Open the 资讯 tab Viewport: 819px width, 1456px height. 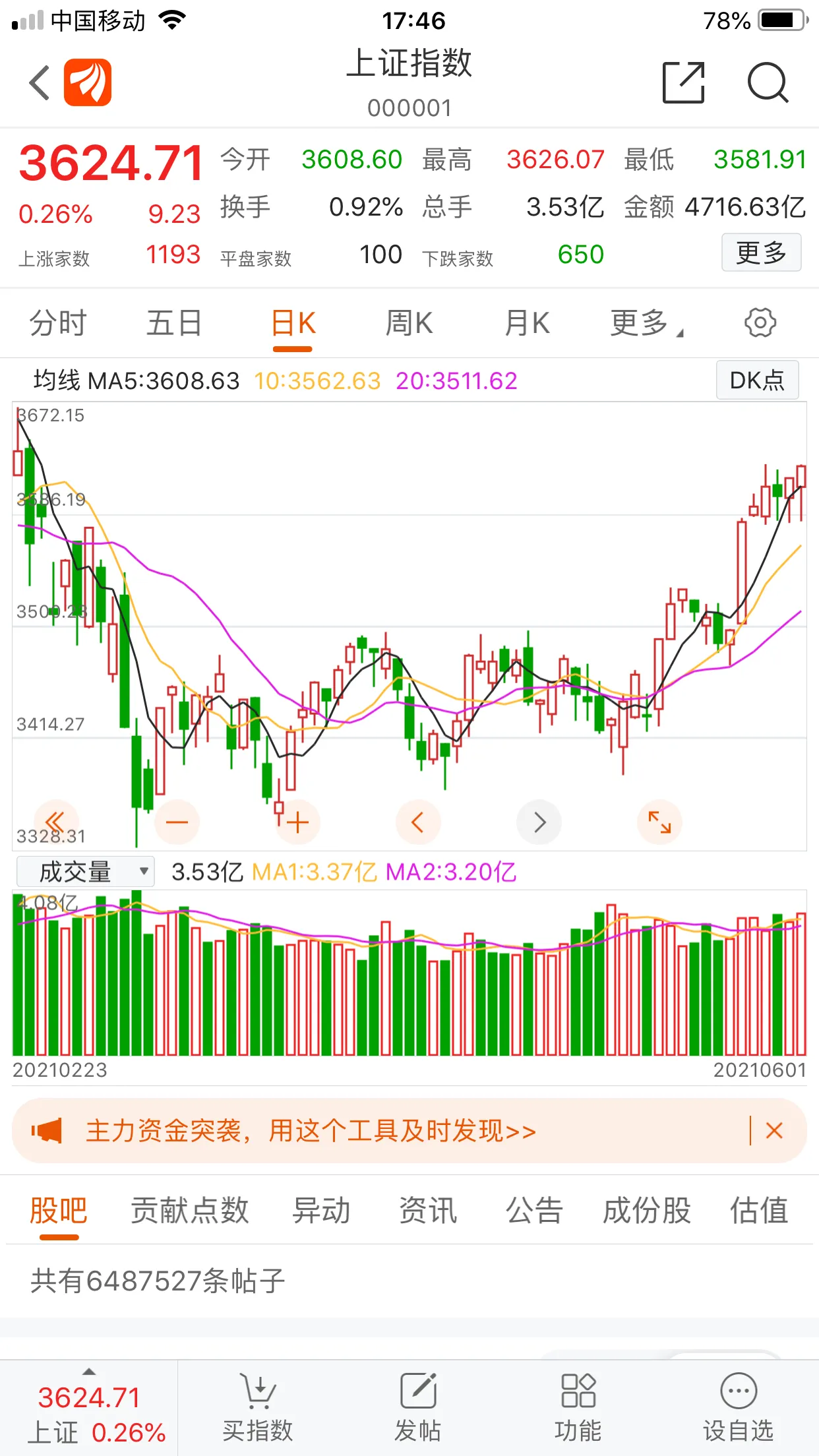click(428, 1211)
